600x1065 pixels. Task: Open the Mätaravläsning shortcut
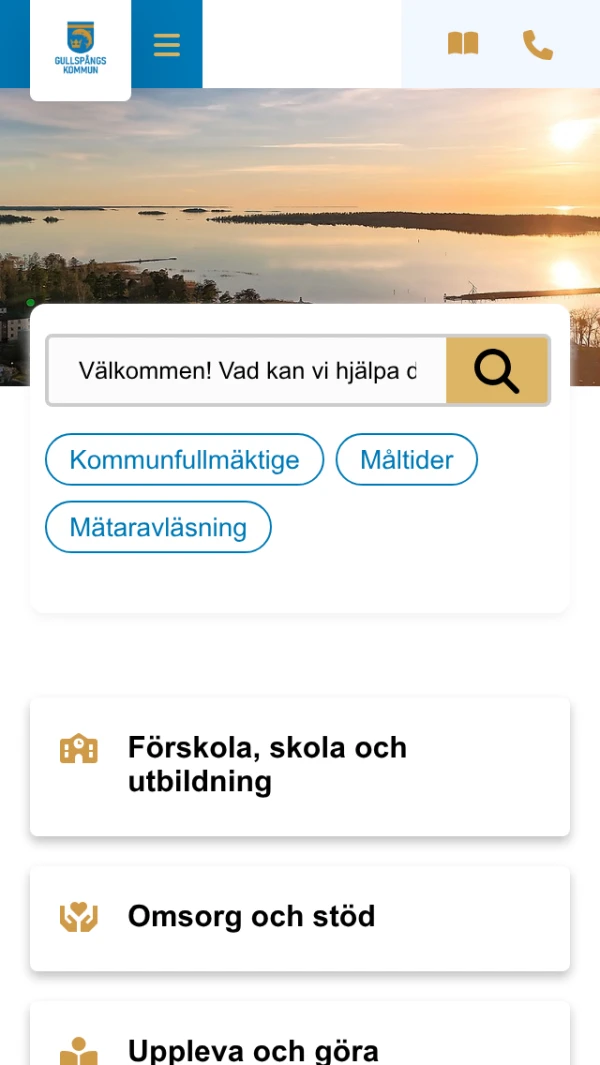click(158, 527)
